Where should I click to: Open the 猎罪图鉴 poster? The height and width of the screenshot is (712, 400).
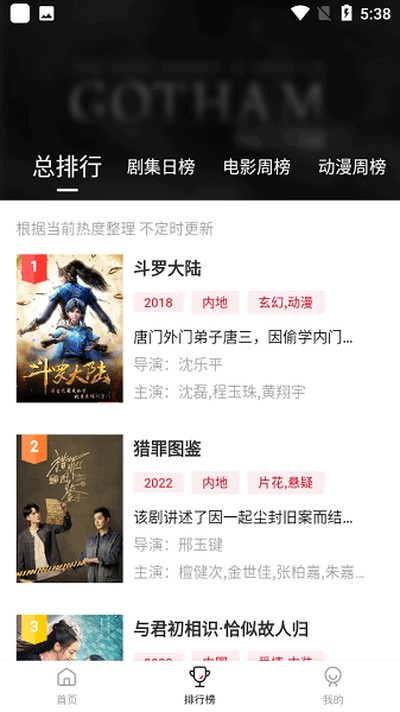(69, 508)
